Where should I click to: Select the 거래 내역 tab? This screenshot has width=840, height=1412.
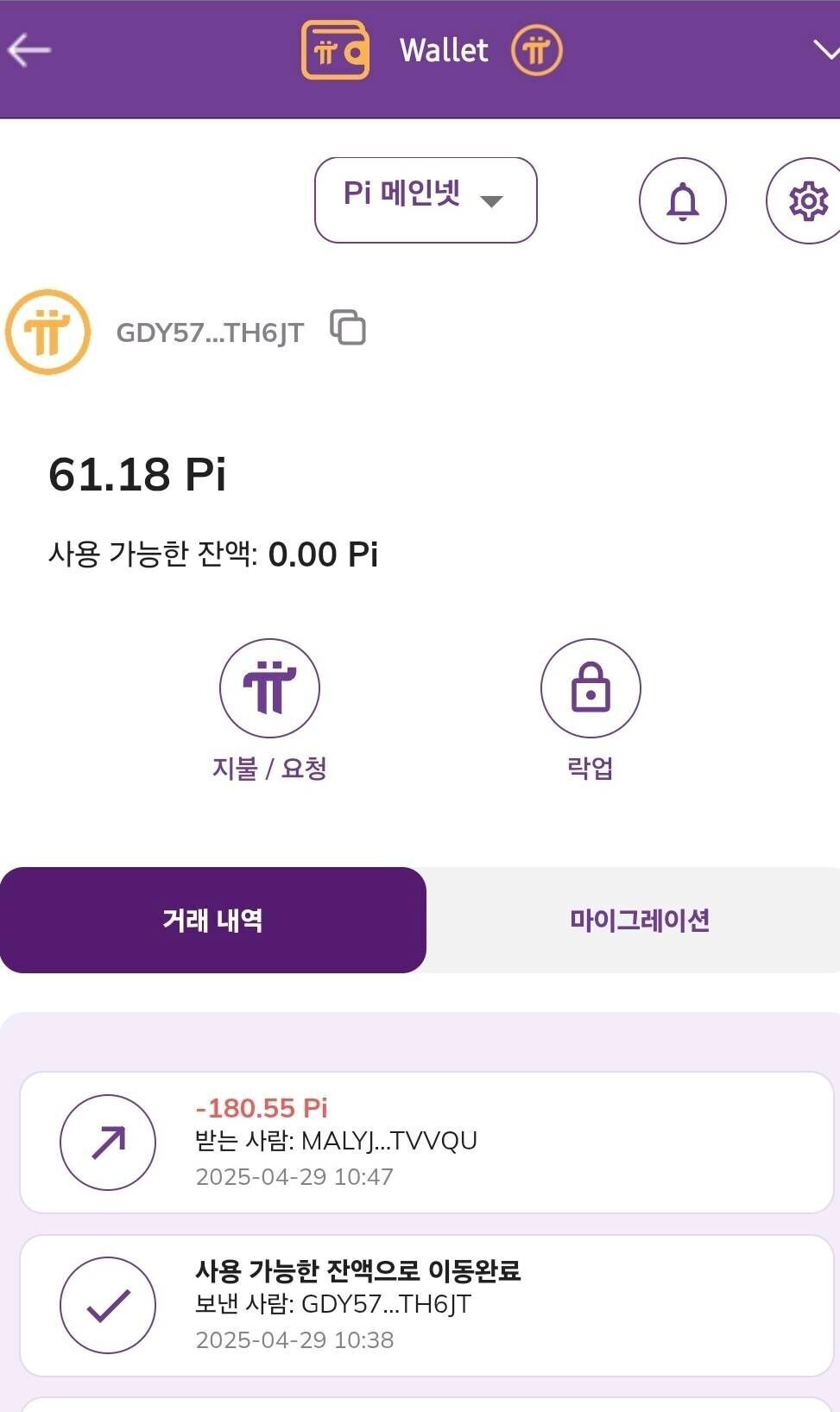(212, 920)
